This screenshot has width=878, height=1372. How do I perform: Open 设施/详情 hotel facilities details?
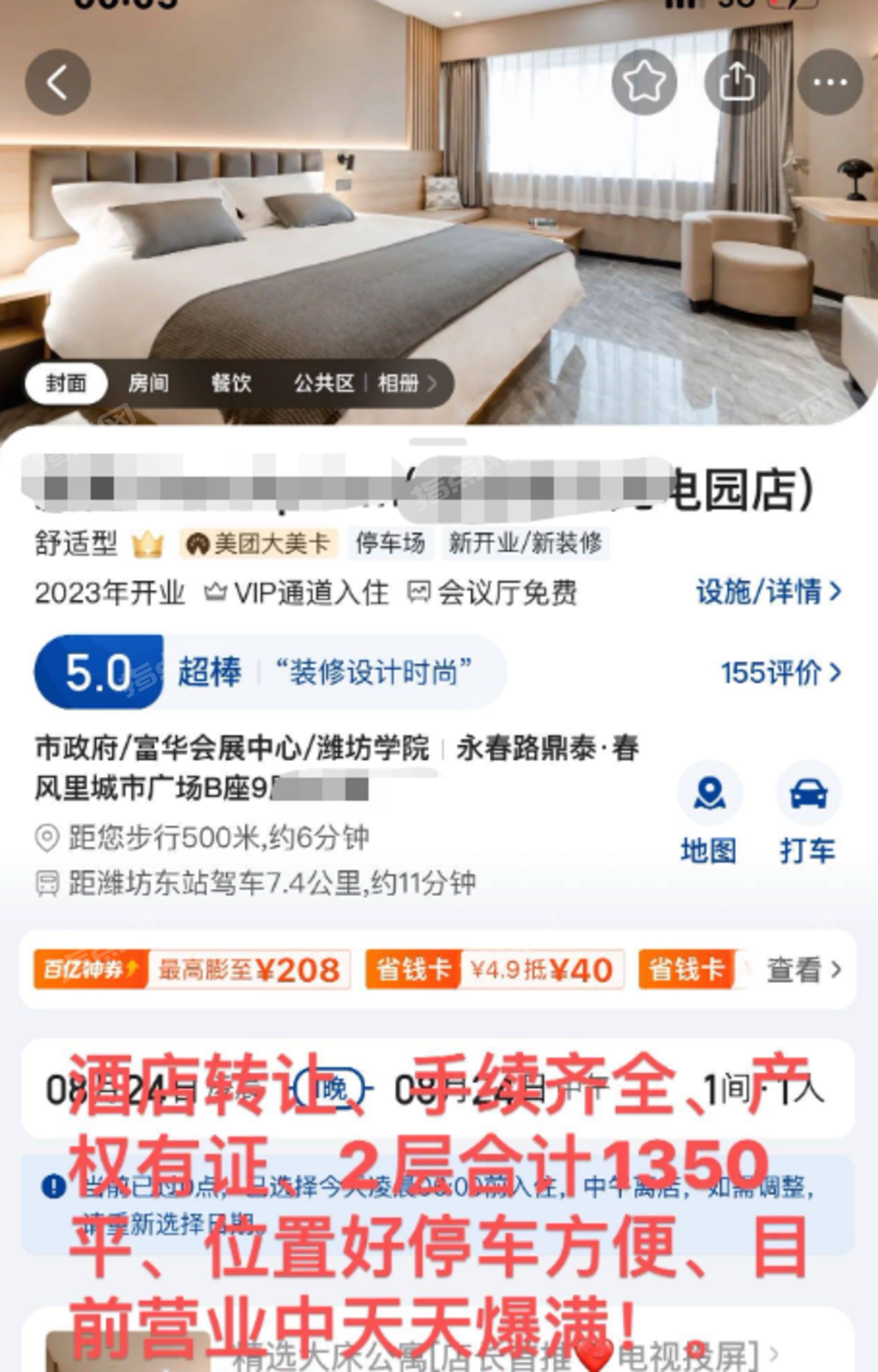(x=767, y=592)
